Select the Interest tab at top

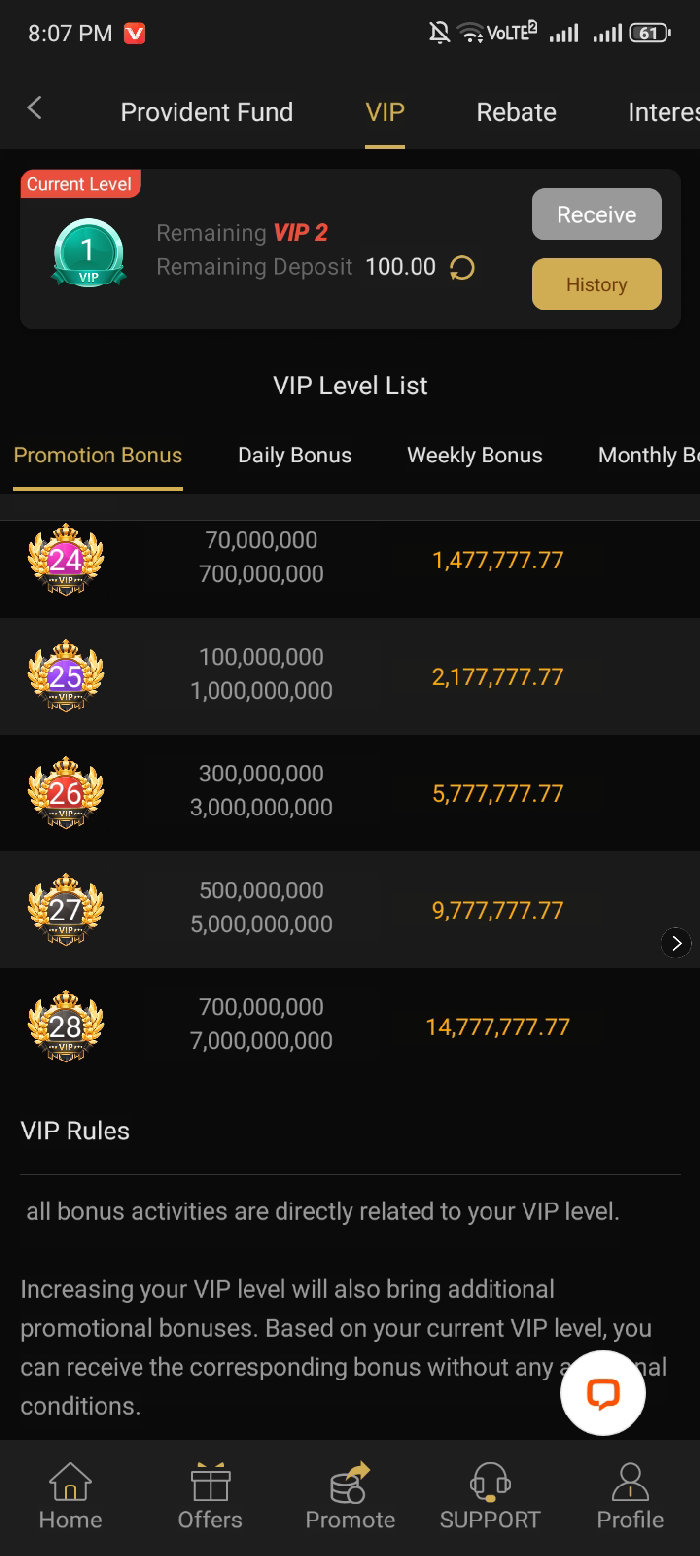click(664, 112)
